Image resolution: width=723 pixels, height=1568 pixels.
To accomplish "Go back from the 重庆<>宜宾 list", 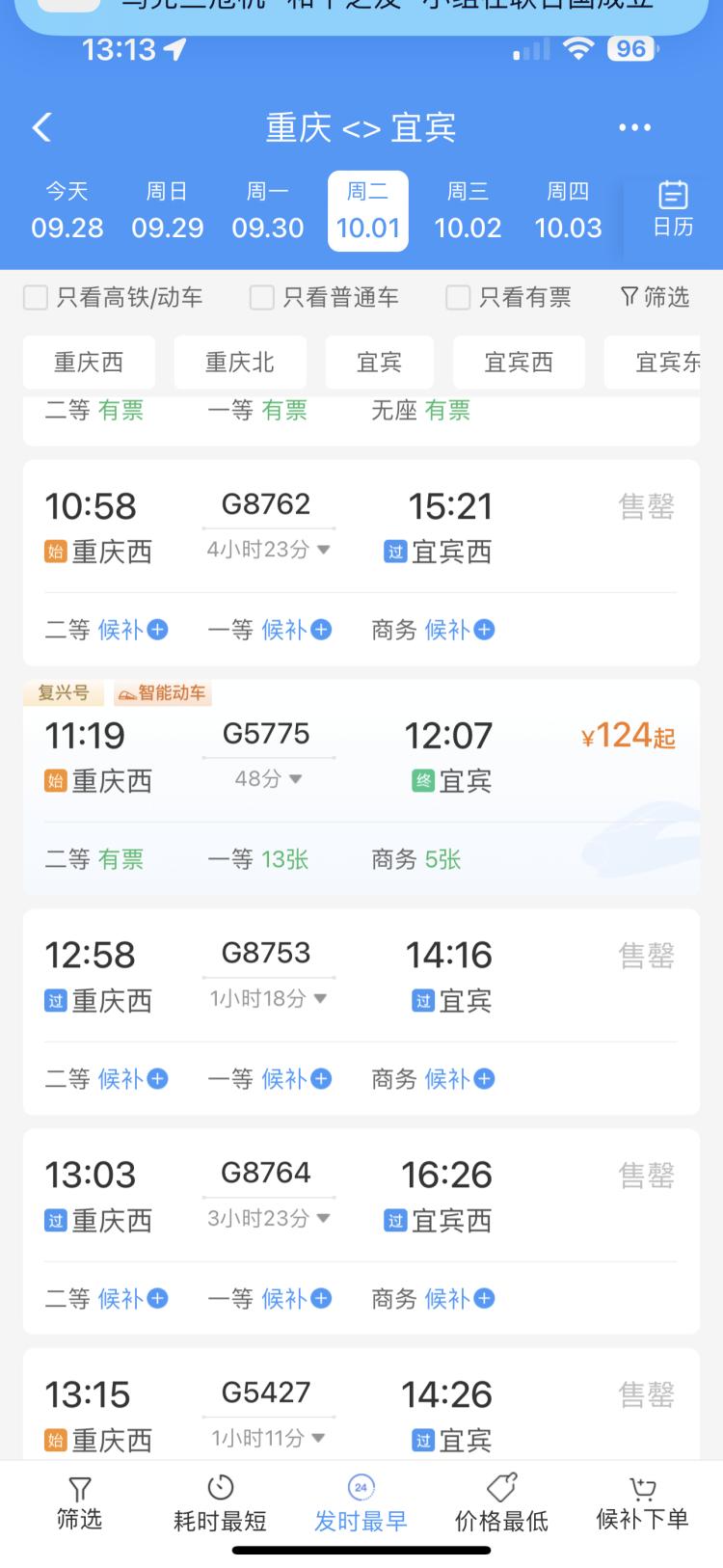I will click(41, 127).
